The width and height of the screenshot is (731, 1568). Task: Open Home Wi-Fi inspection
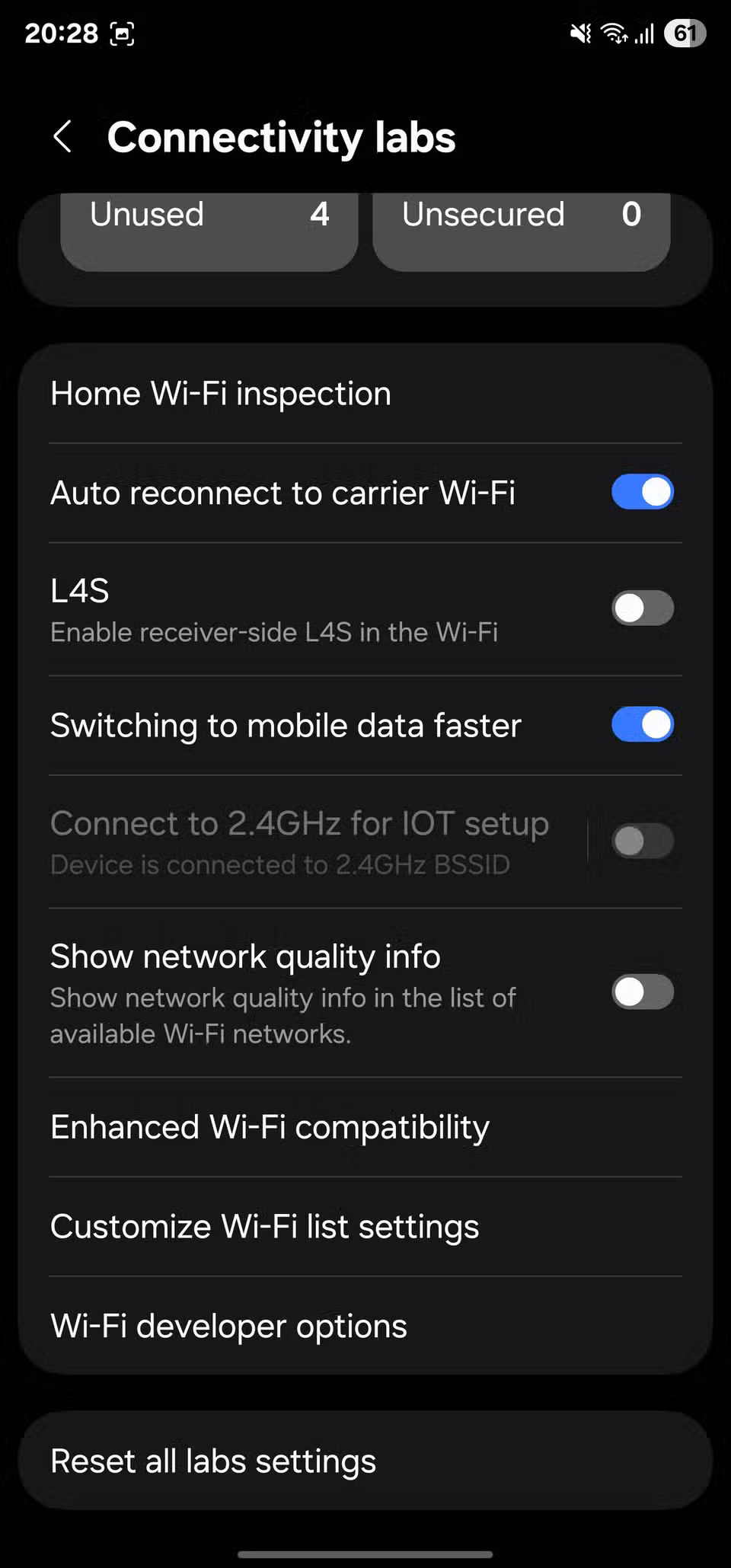(221, 393)
